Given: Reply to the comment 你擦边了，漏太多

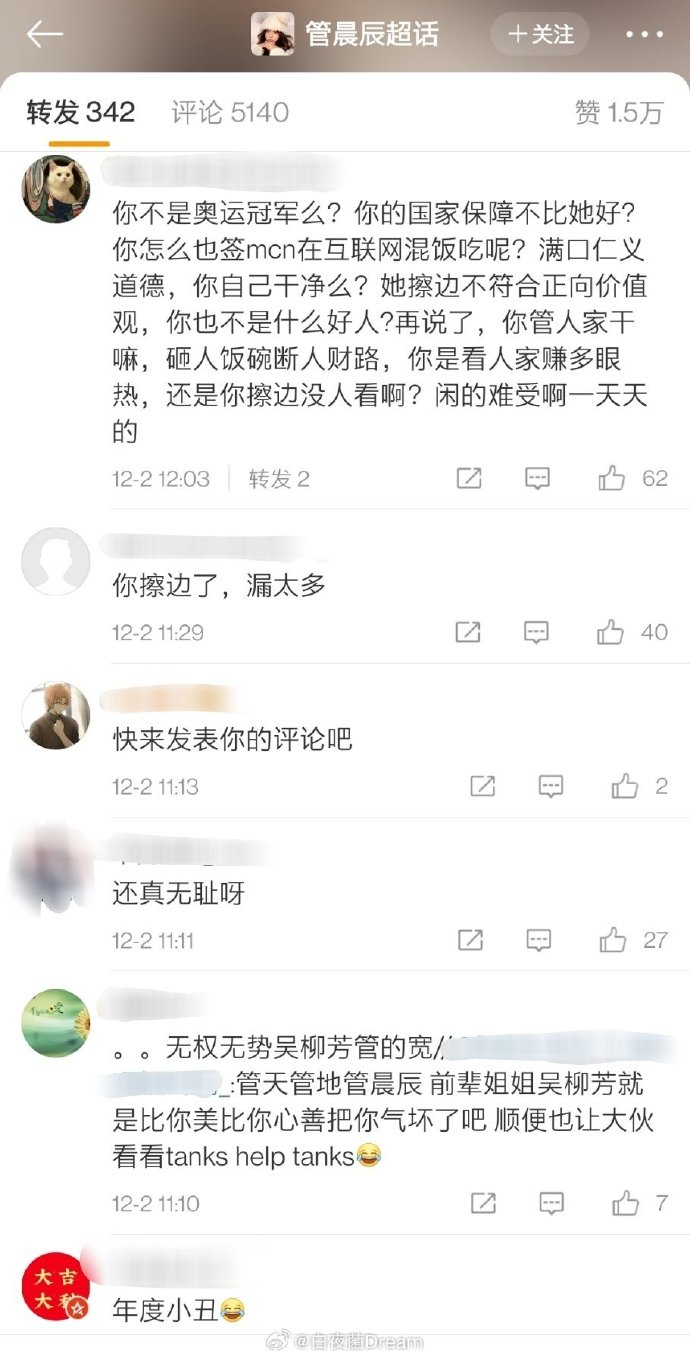Looking at the screenshot, I should [538, 632].
